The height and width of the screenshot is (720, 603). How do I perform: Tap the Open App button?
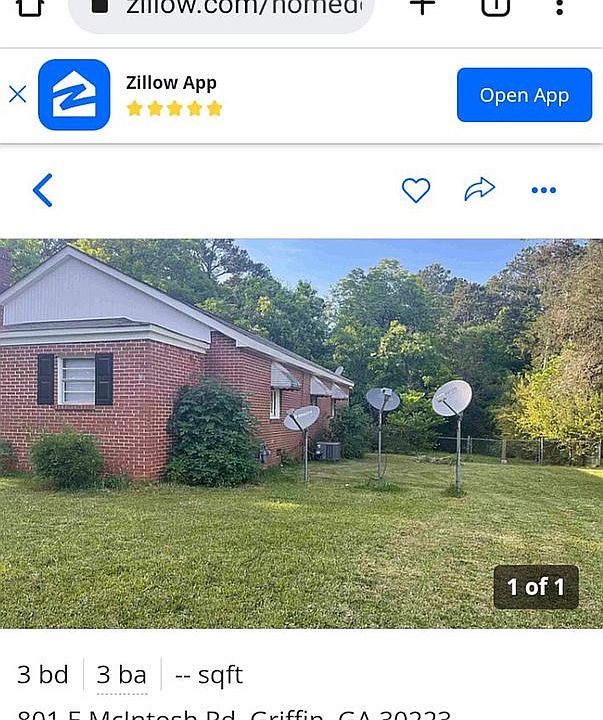coord(524,95)
